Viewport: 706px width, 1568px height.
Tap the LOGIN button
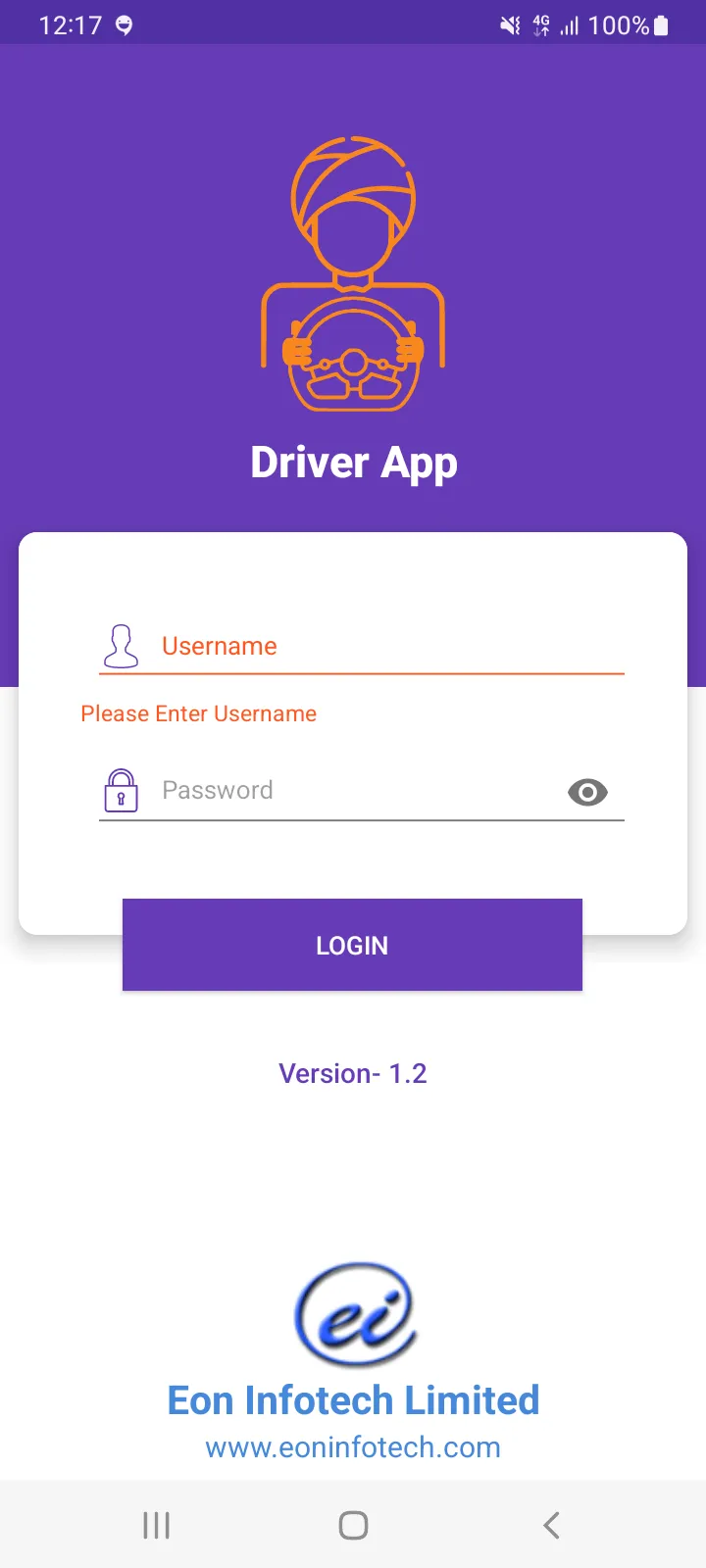click(x=352, y=945)
